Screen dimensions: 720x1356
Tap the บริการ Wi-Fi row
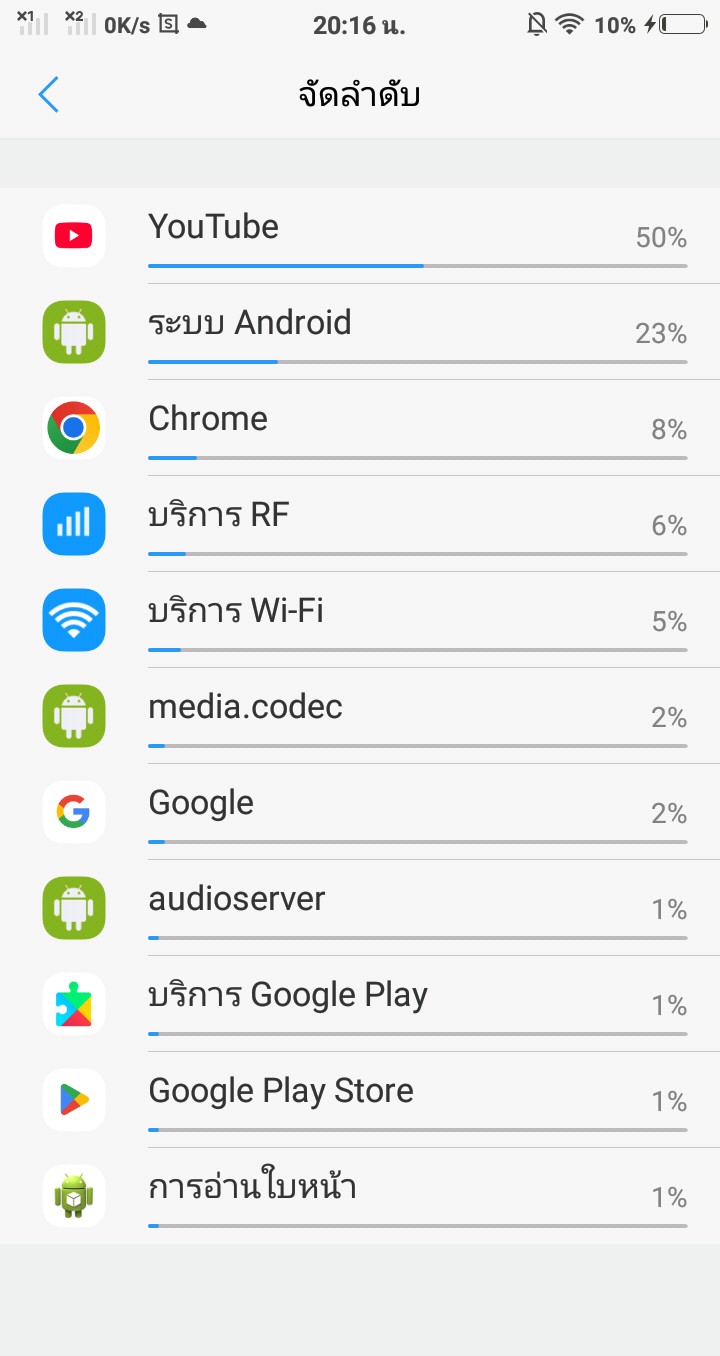pos(360,620)
